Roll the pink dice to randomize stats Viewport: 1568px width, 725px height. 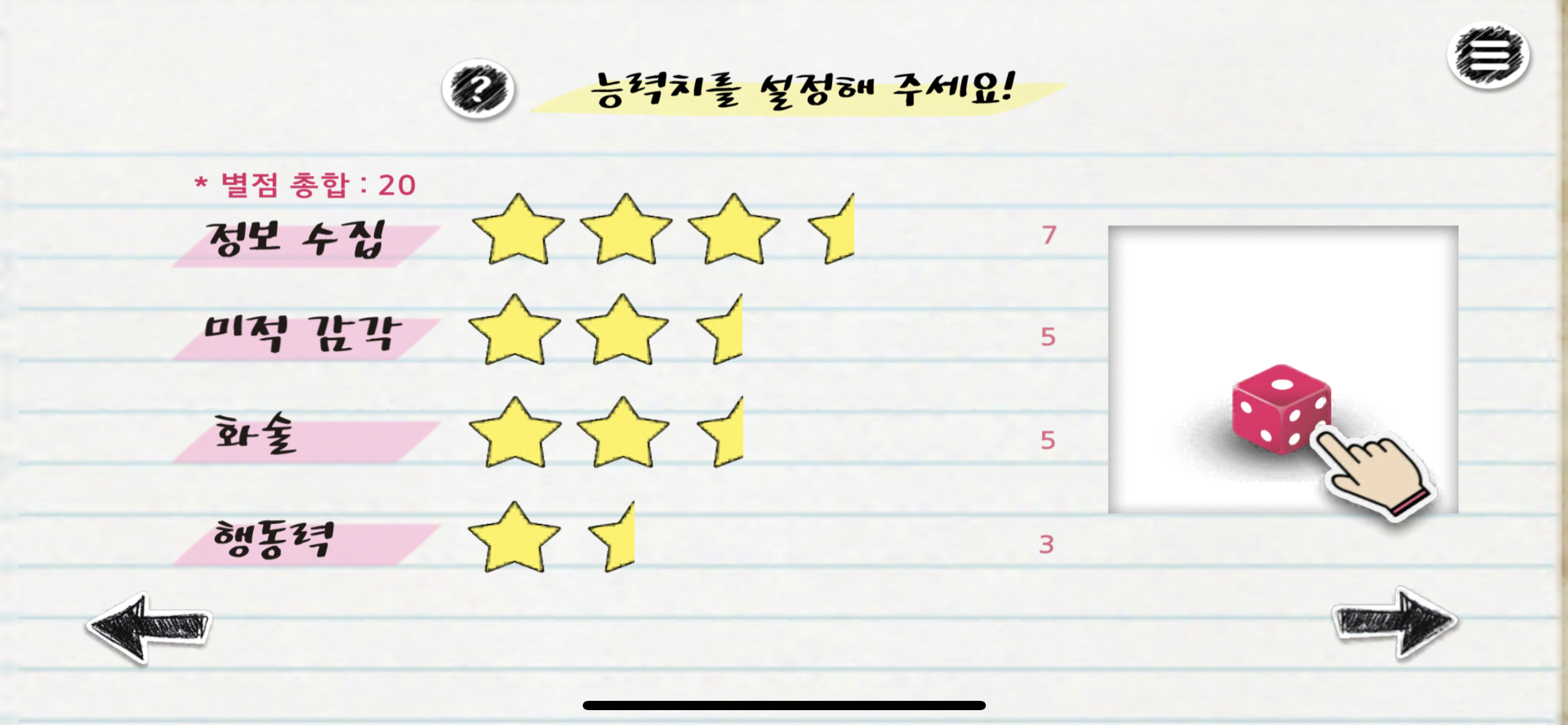[1282, 409]
